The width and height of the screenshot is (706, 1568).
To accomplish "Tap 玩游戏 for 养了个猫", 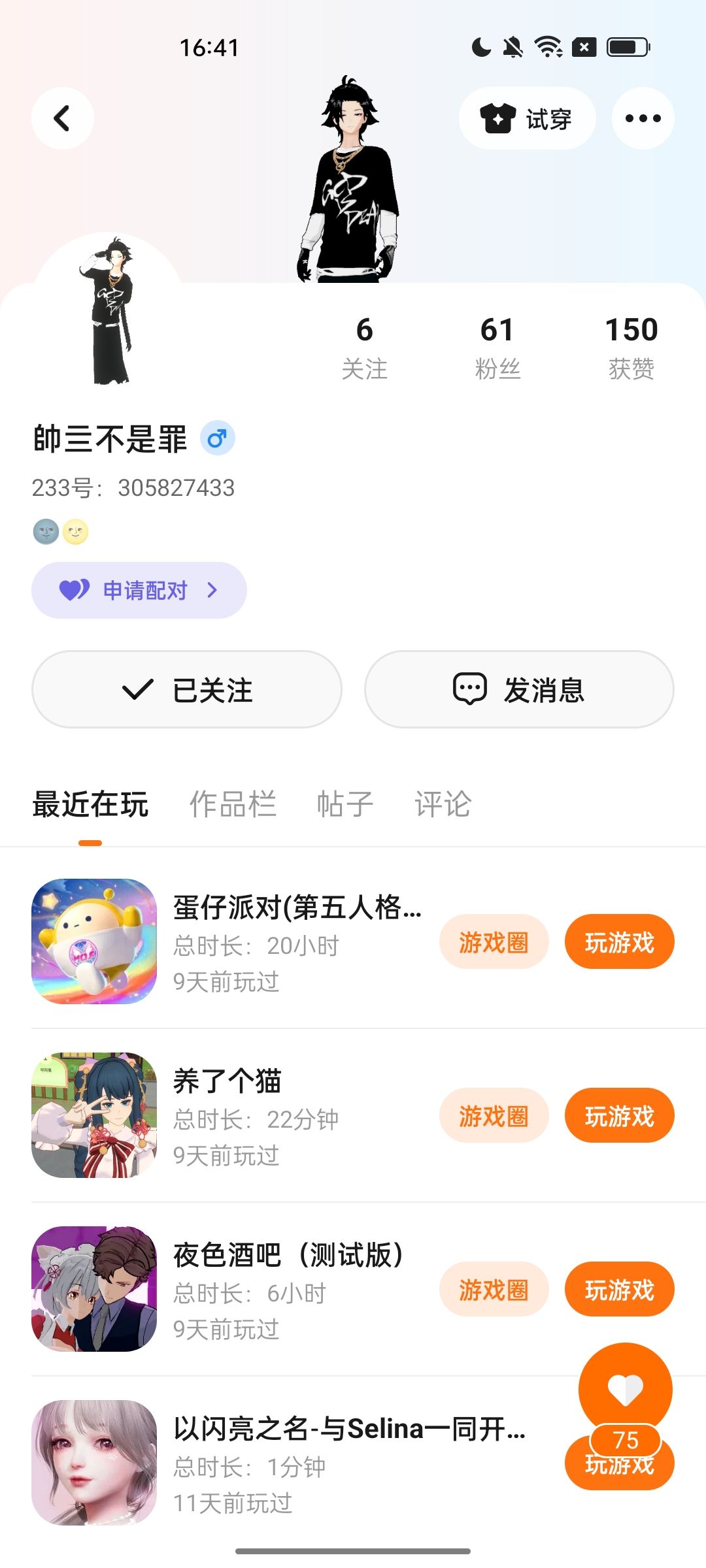I will click(620, 1115).
